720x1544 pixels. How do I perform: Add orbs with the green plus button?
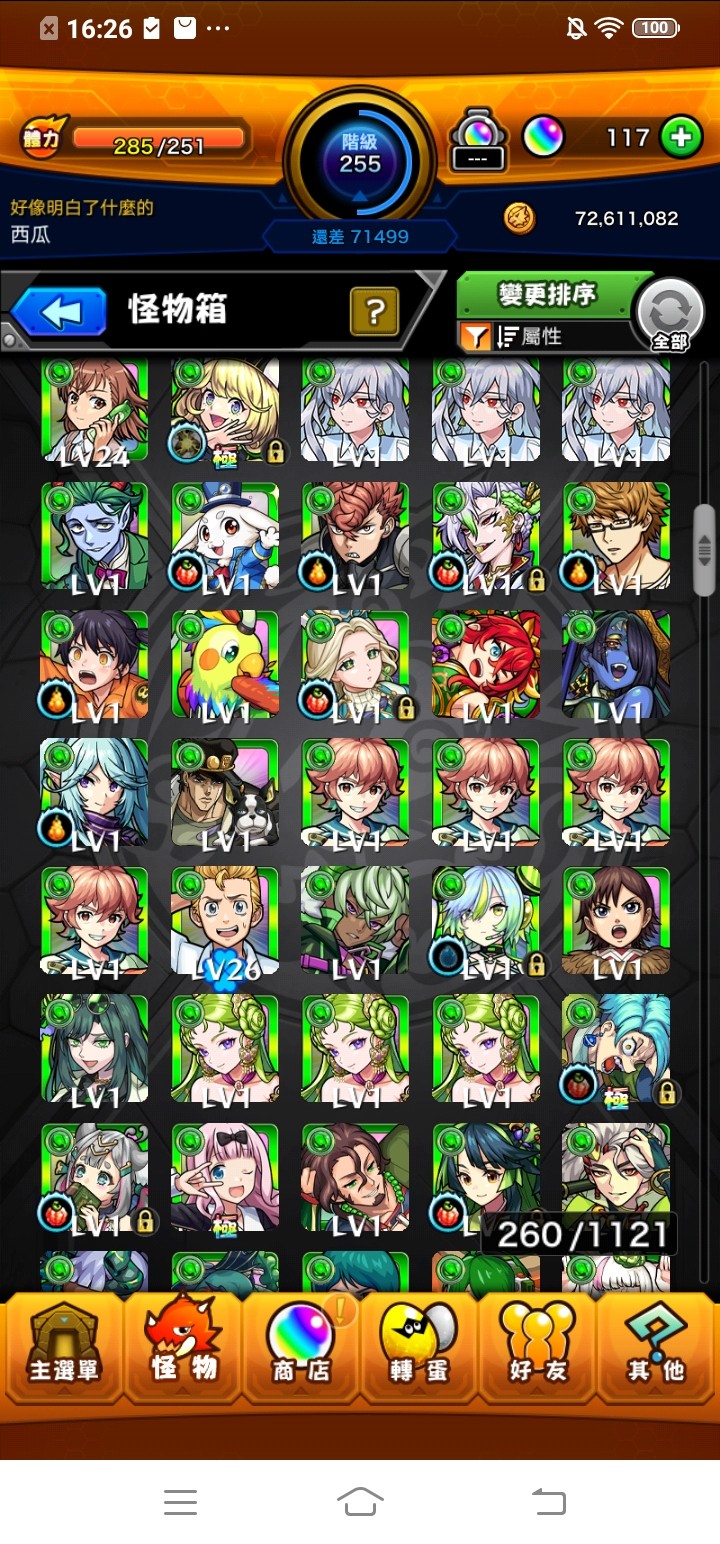pos(681,137)
